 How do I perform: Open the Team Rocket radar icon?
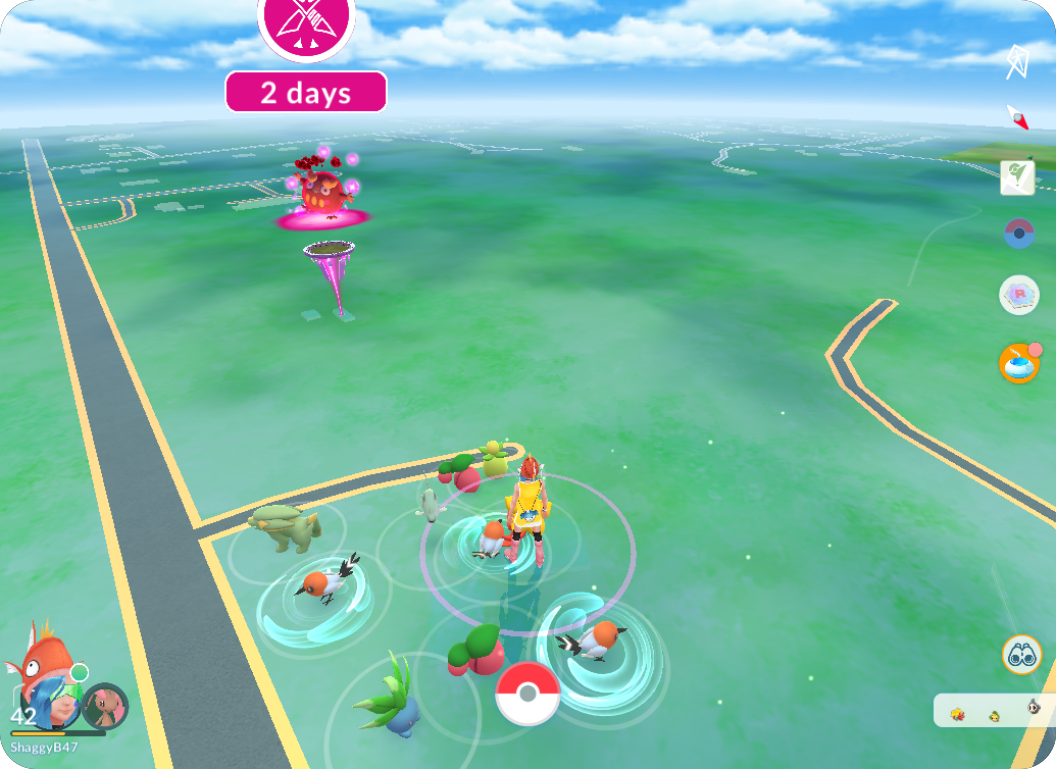pos(1019,295)
